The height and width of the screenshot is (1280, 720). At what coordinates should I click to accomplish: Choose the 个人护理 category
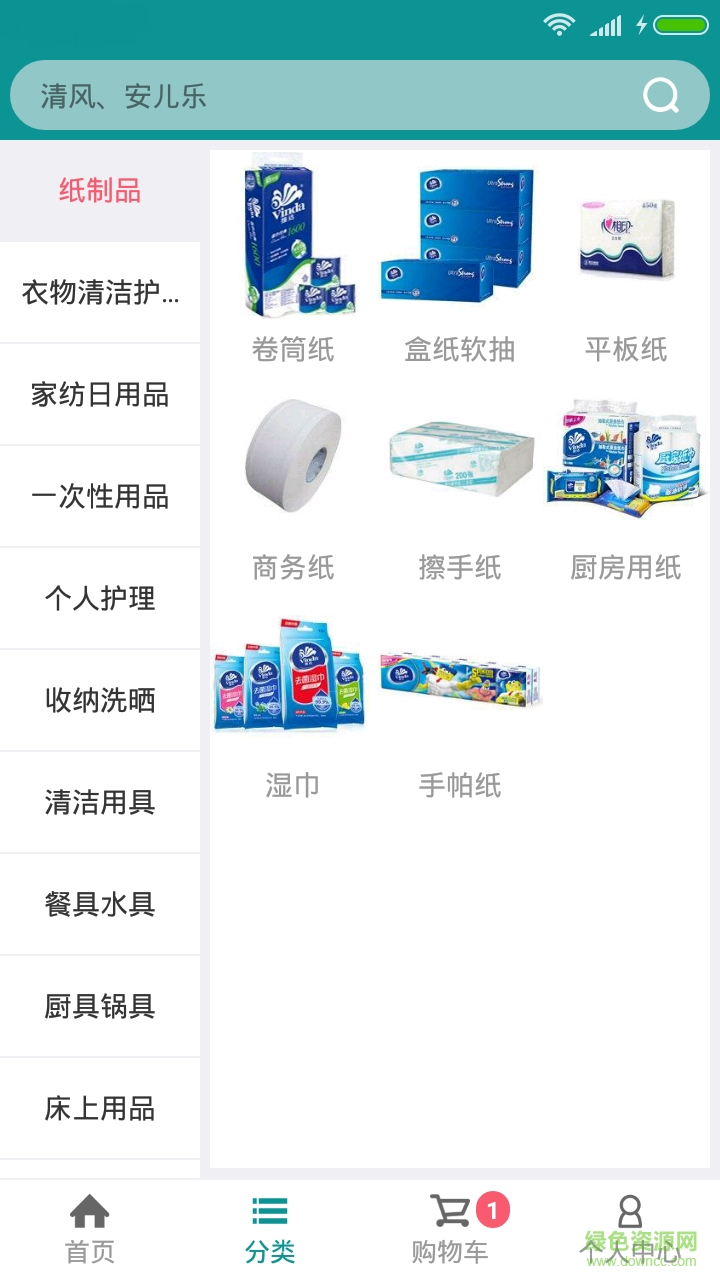[x=100, y=599]
